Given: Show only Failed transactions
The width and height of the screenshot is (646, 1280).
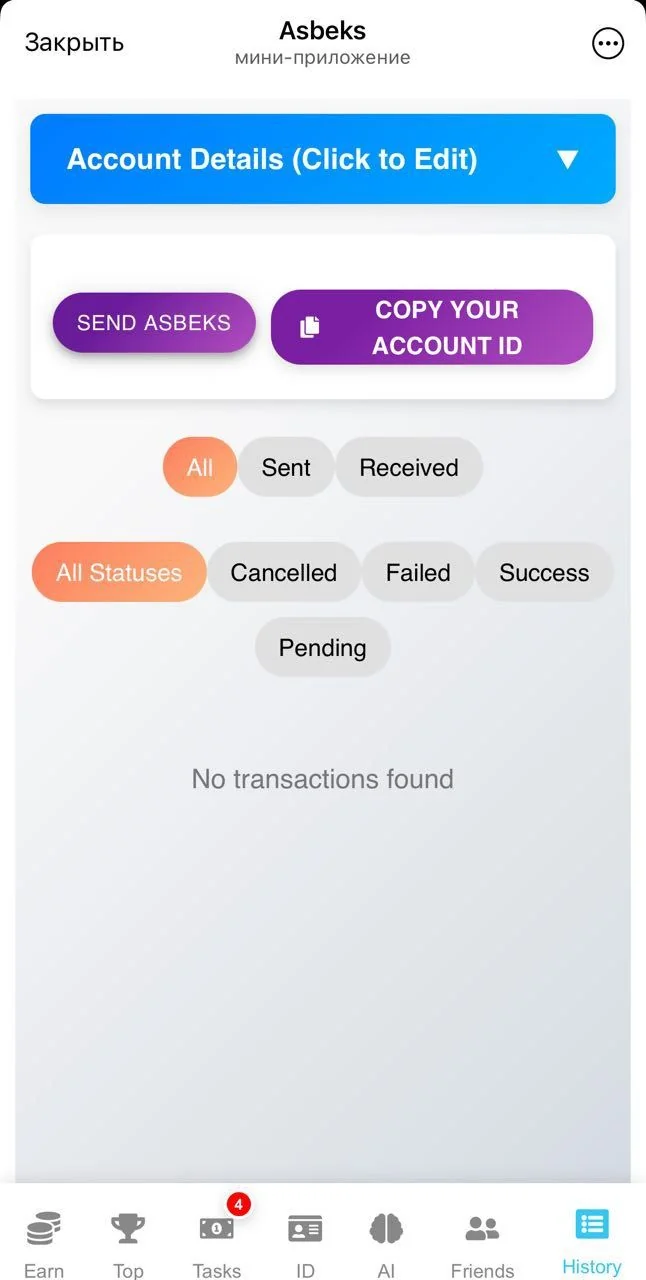Looking at the screenshot, I should [x=418, y=572].
